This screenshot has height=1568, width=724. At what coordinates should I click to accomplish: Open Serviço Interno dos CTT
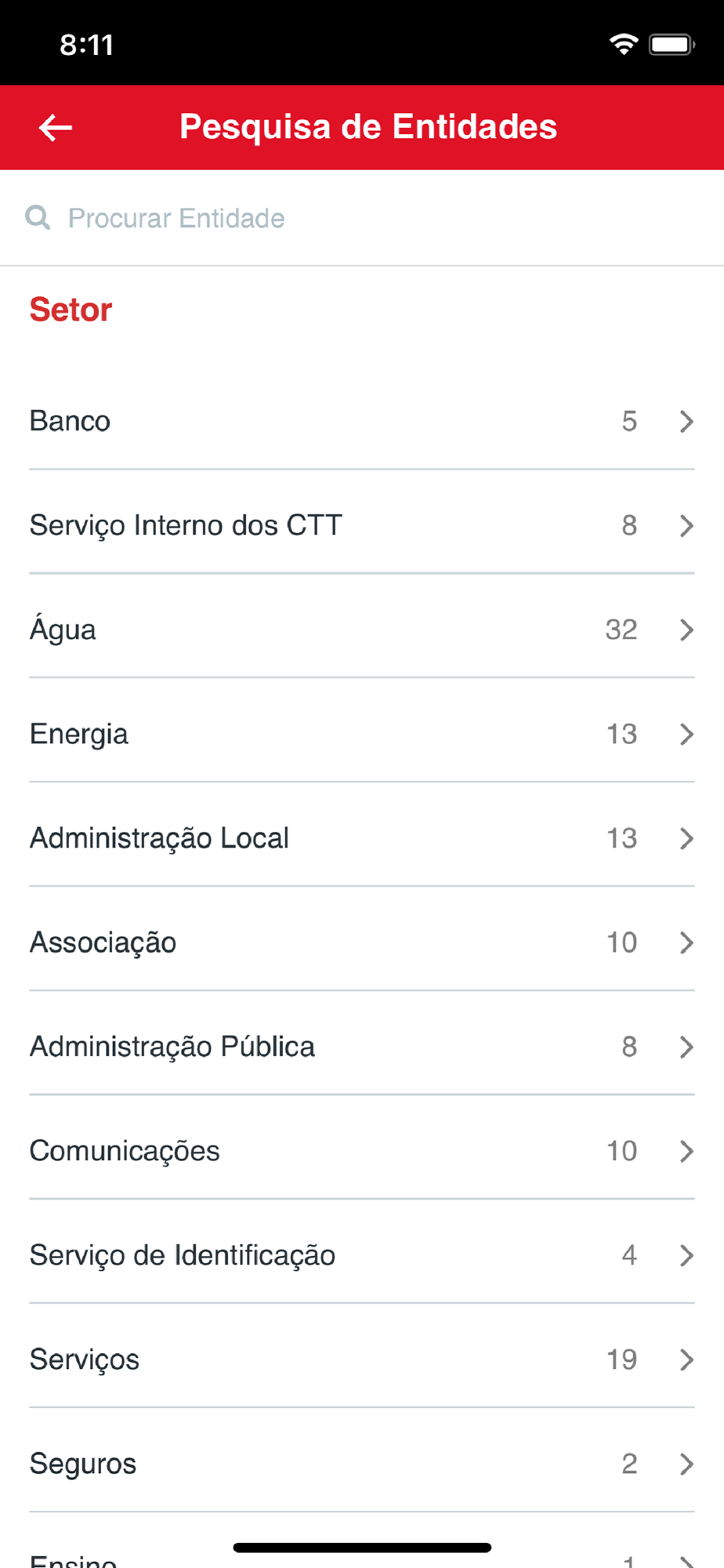point(360,525)
